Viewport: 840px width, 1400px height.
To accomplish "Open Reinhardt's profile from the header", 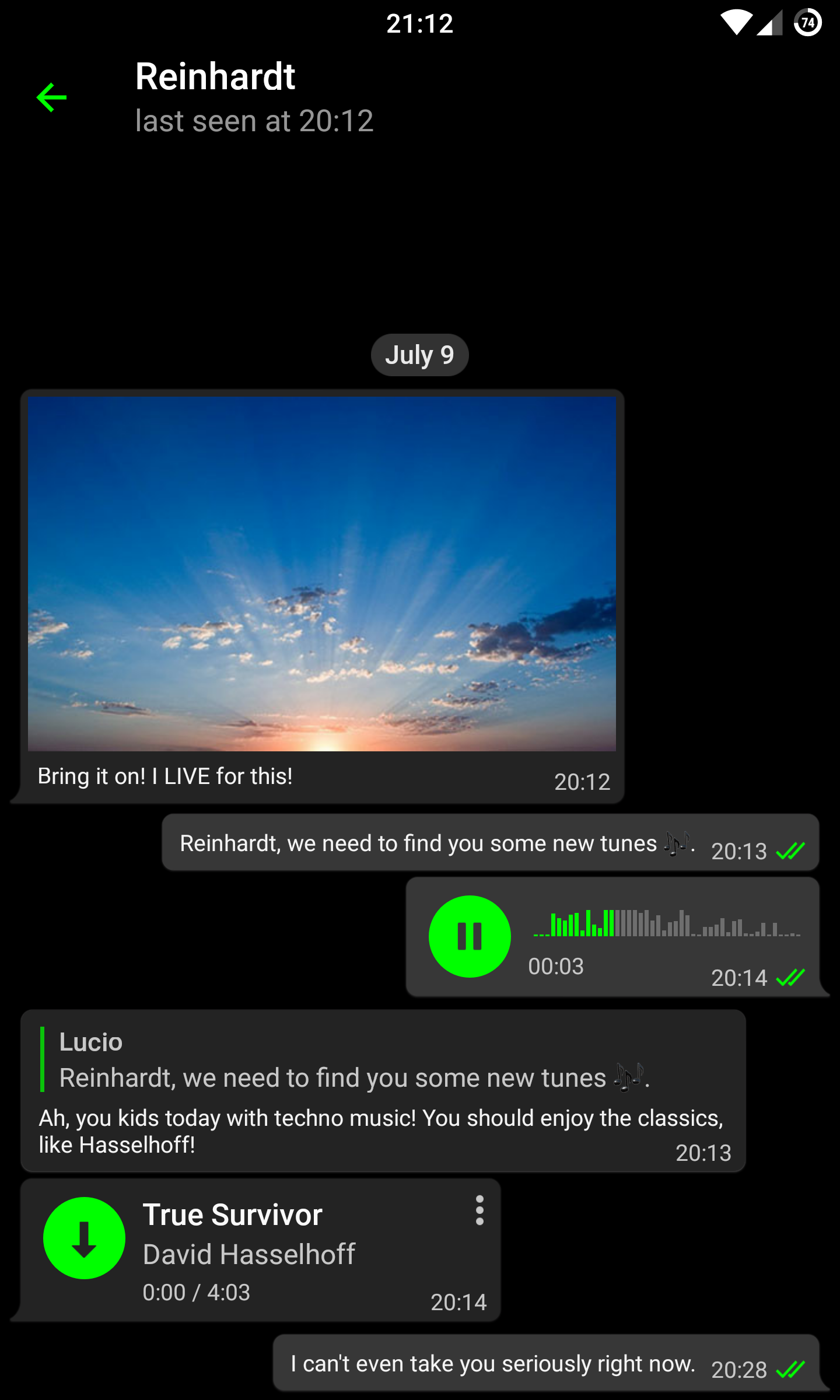I will tap(254, 97).
